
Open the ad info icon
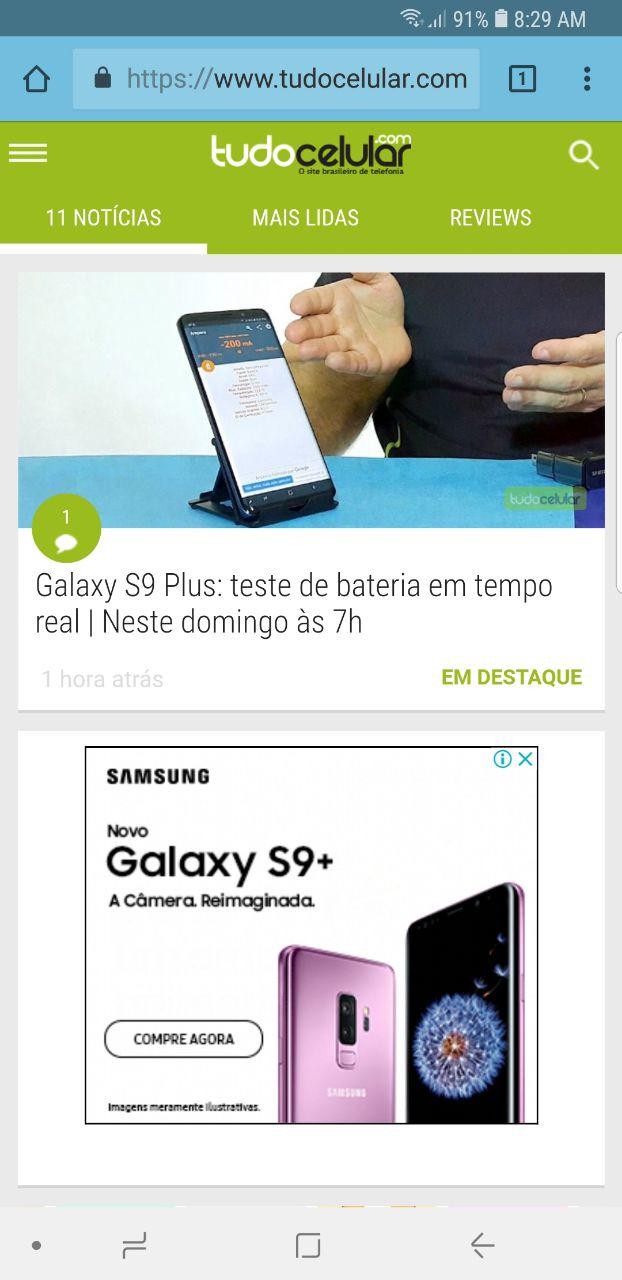click(x=503, y=759)
